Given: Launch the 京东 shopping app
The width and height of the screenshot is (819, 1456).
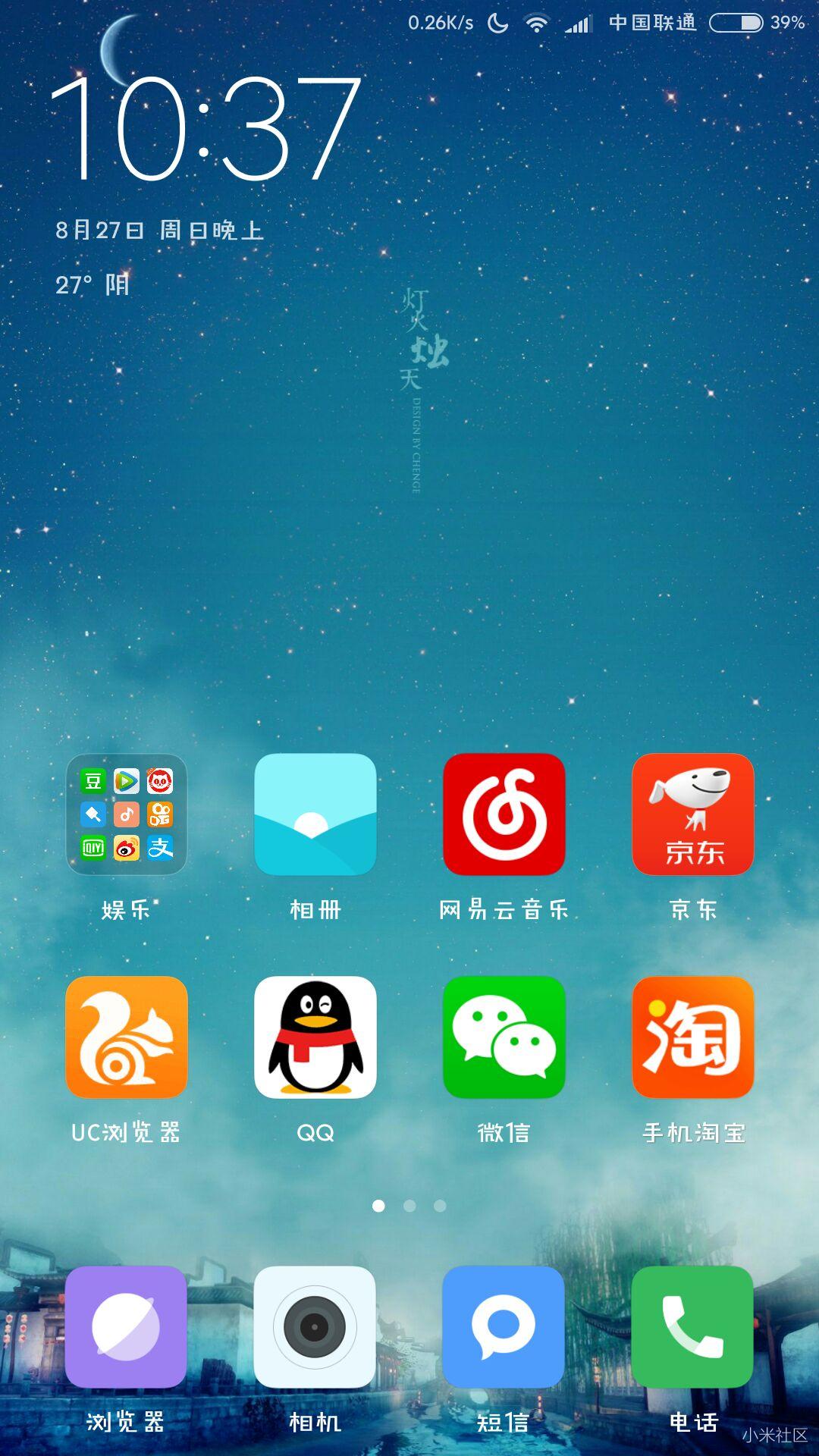Looking at the screenshot, I should [x=693, y=814].
